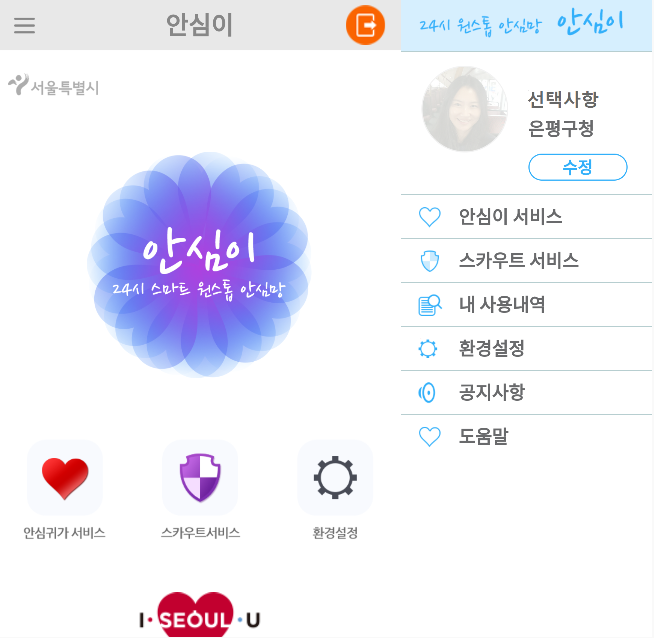Open 스카우트 서비스 menu row
Image resolution: width=654 pixels, height=638 pixels.
[518, 261]
